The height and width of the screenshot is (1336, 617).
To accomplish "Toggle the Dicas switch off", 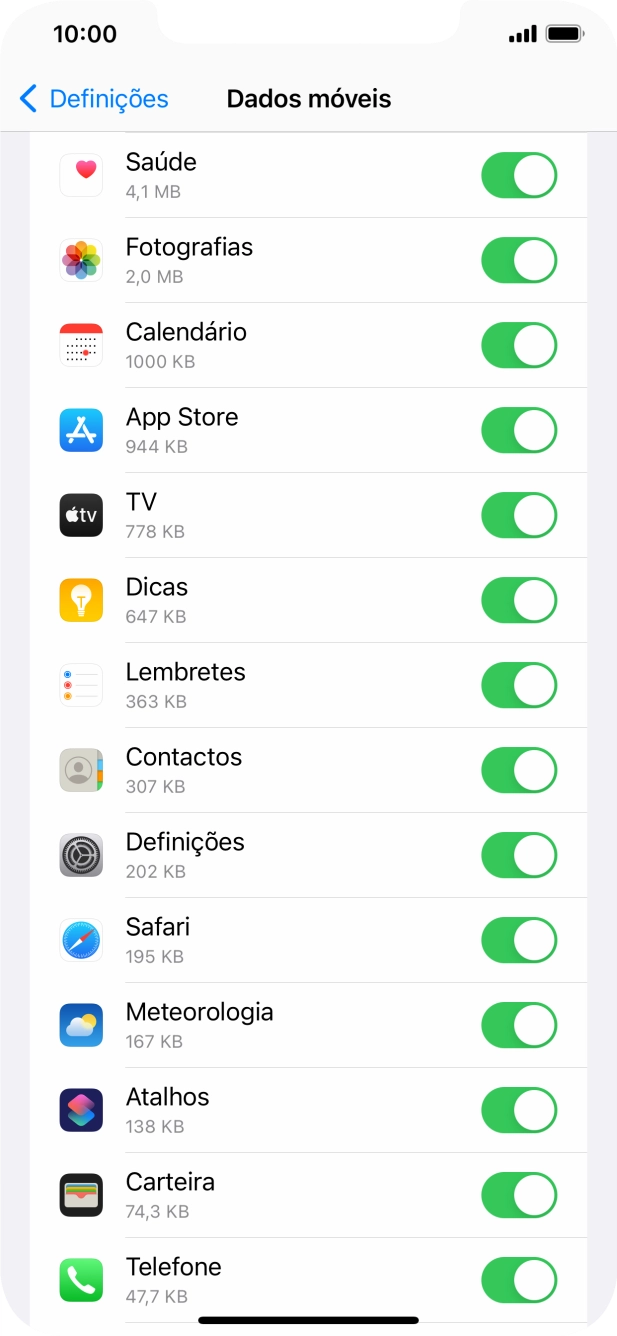I will pyautogui.click(x=519, y=601).
